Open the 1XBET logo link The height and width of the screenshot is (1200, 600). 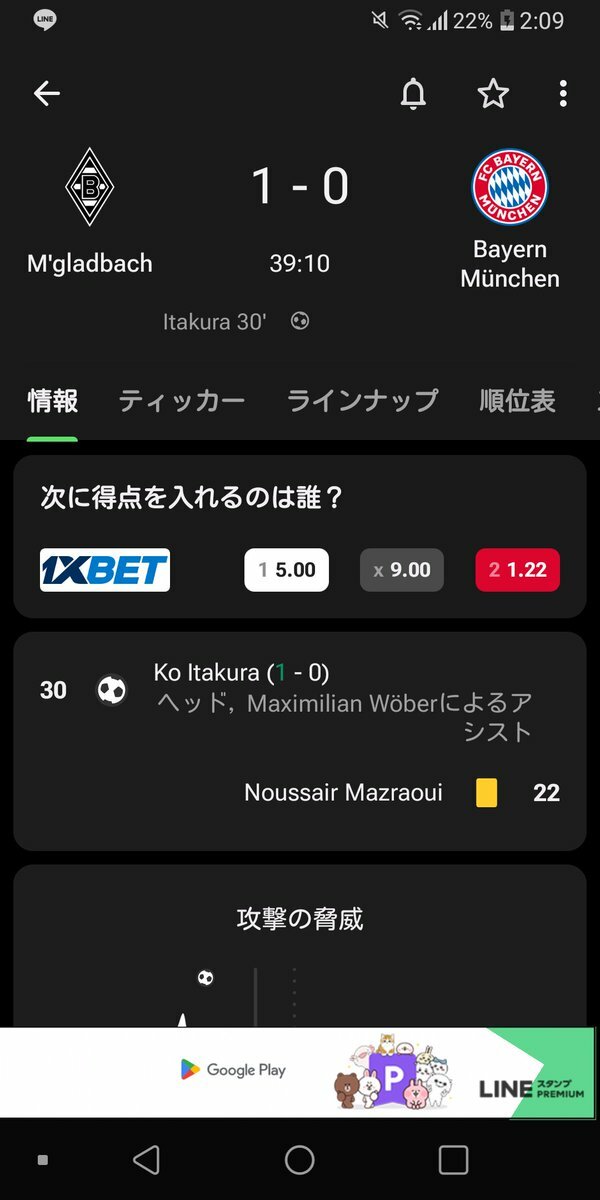point(105,570)
